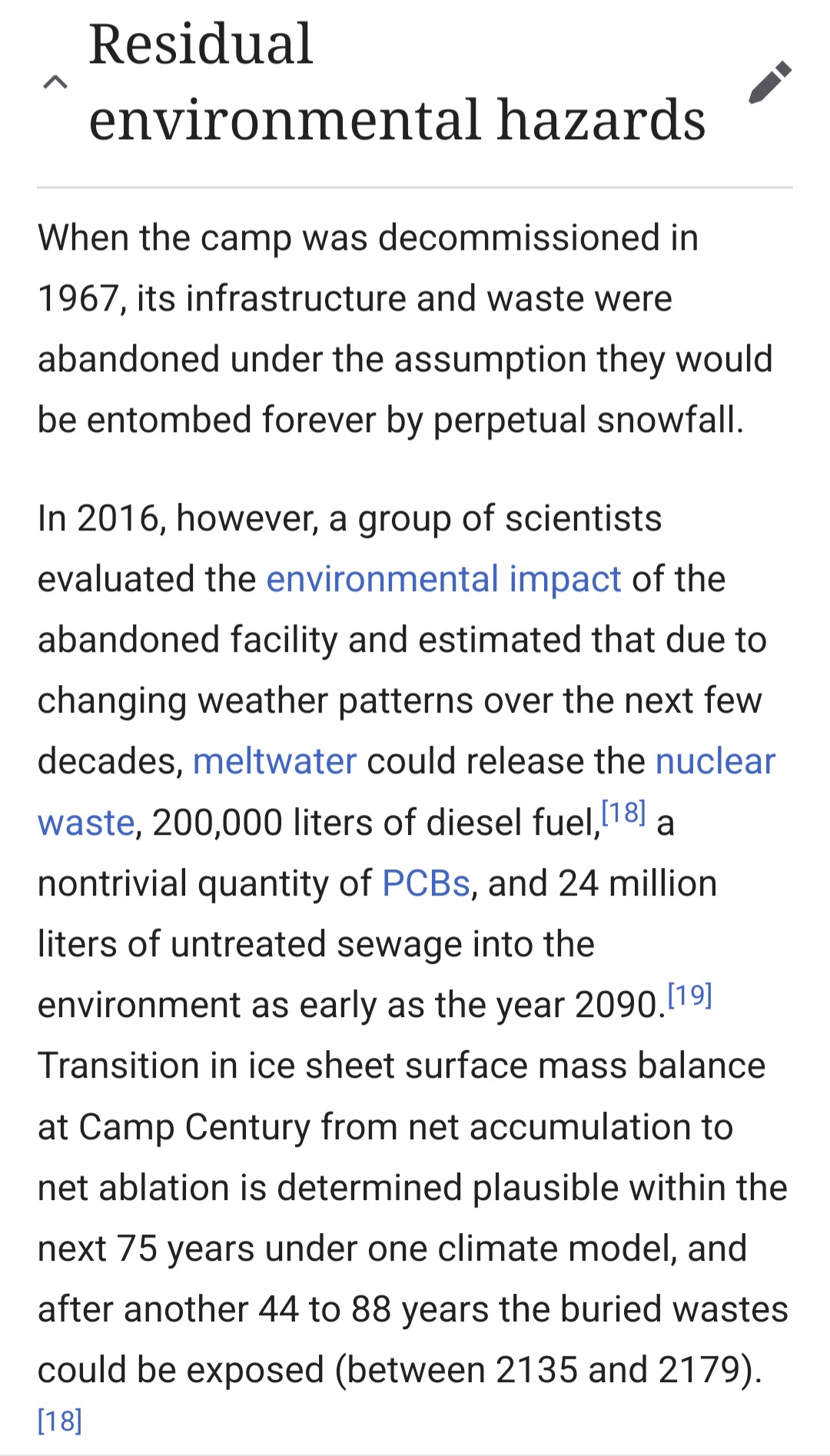Follow the meltwater link

click(x=274, y=761)
